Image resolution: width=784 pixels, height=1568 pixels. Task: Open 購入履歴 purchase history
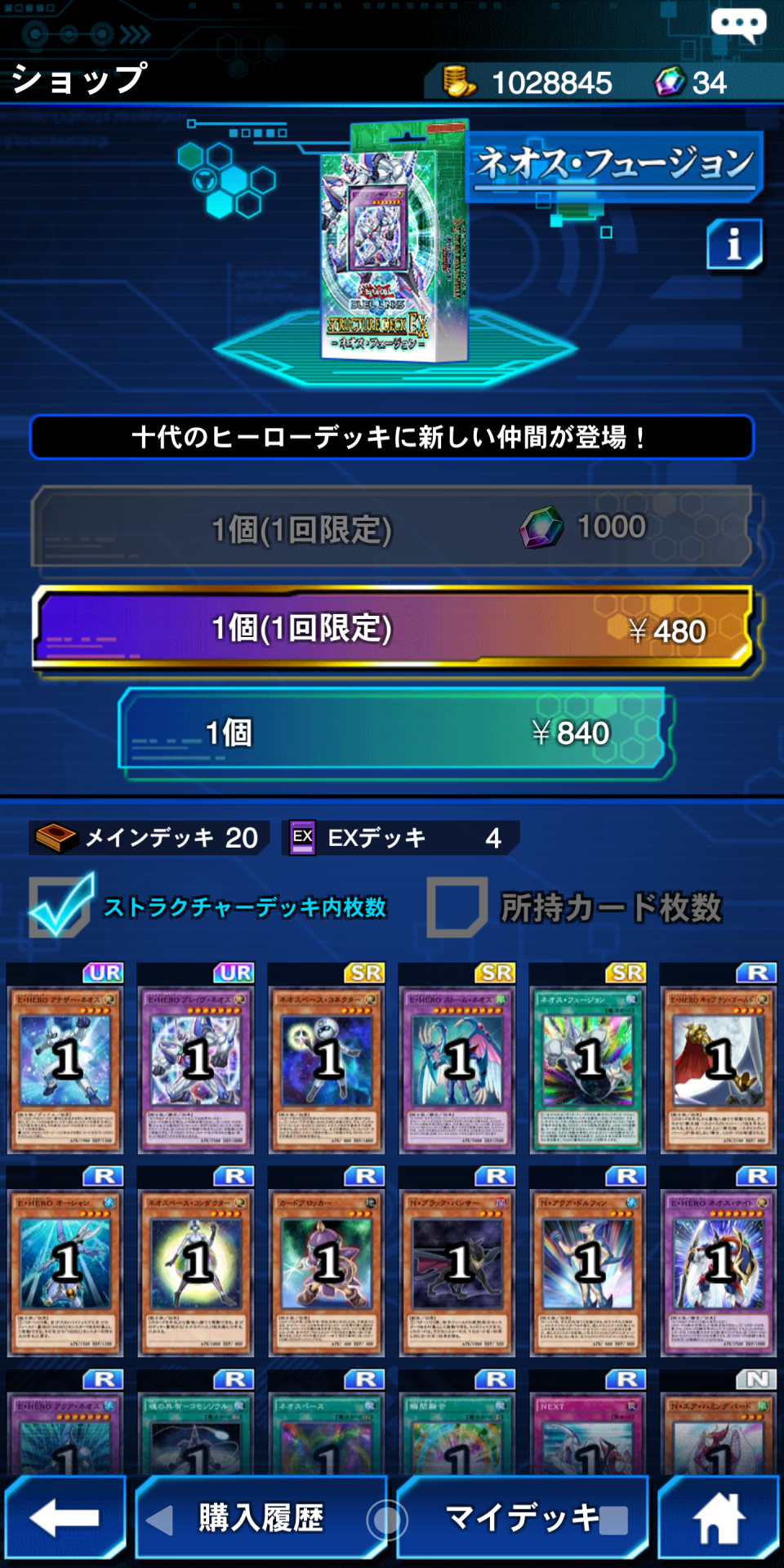[x=261, y=1517]
